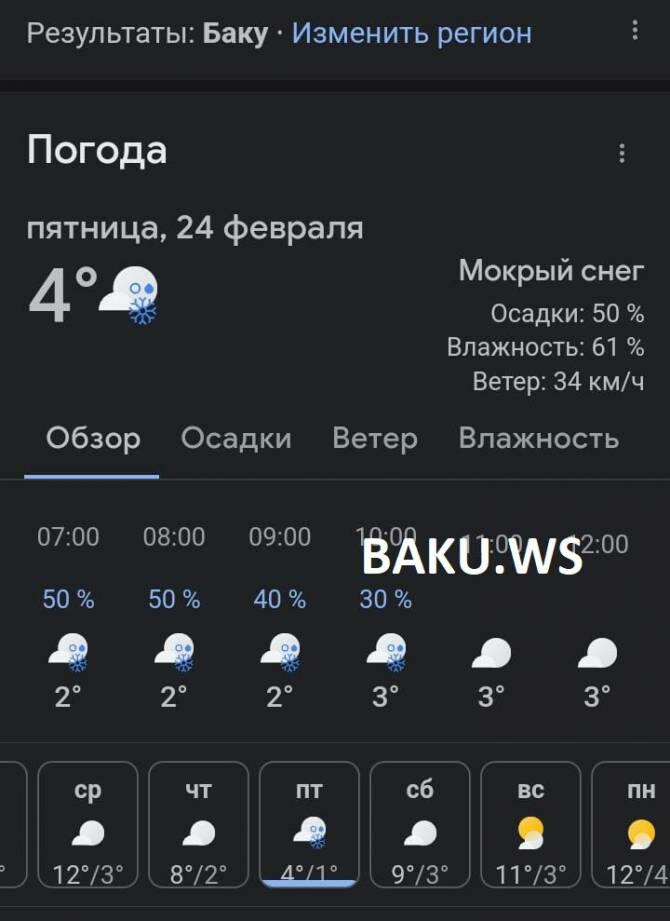Image resolution: width=670 pixels, height=921 pixels.
Task: Select the вс day forecast card
Action: pyautogui.click(x=530, y=826)
